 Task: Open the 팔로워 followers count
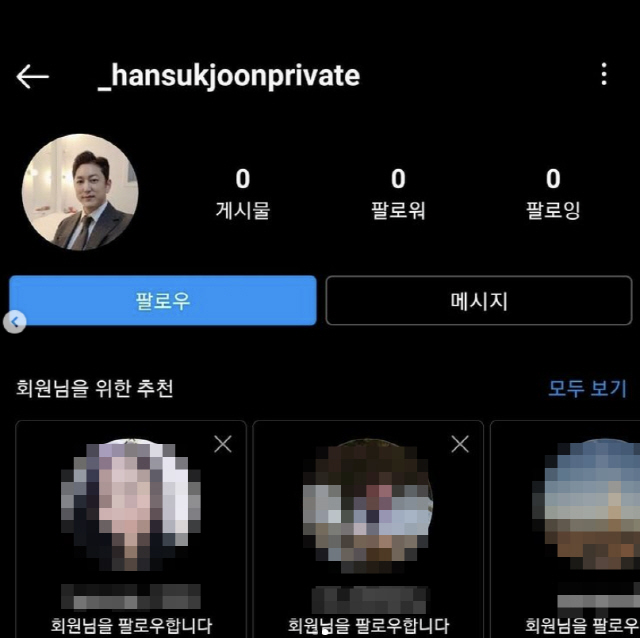tap(398, 193)
